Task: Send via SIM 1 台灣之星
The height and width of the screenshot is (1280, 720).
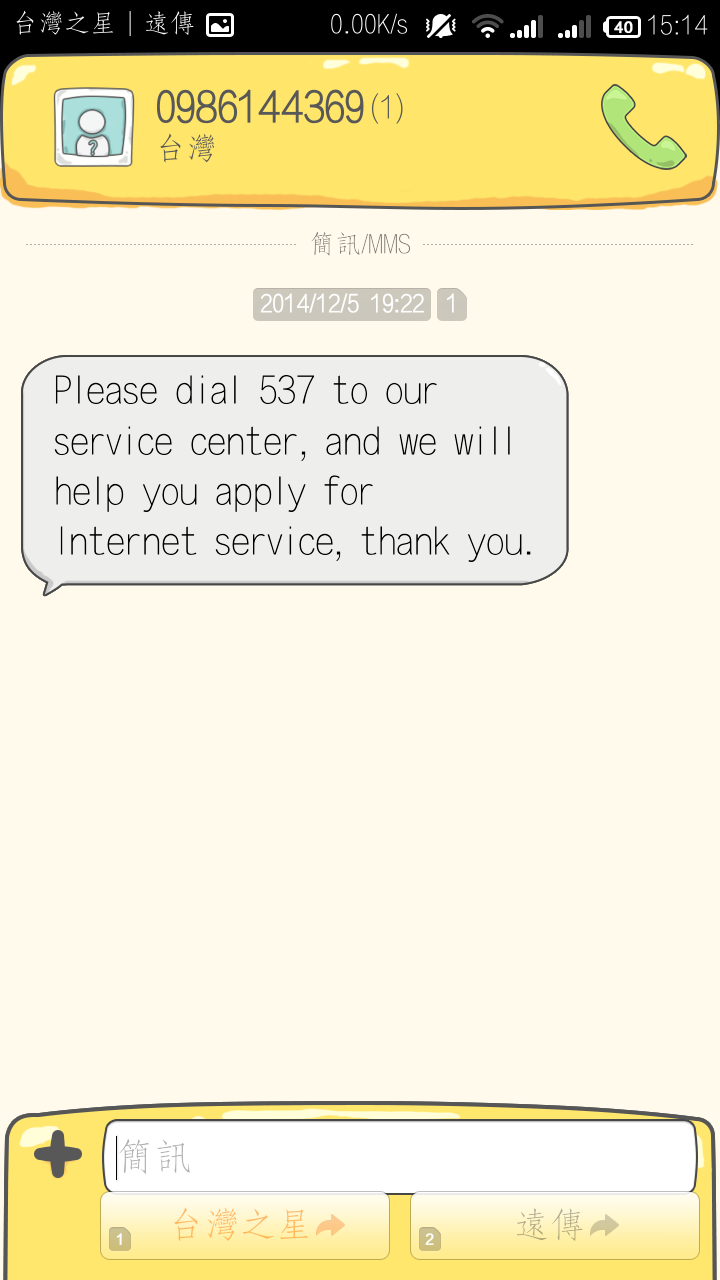Action: point(245,1225)
